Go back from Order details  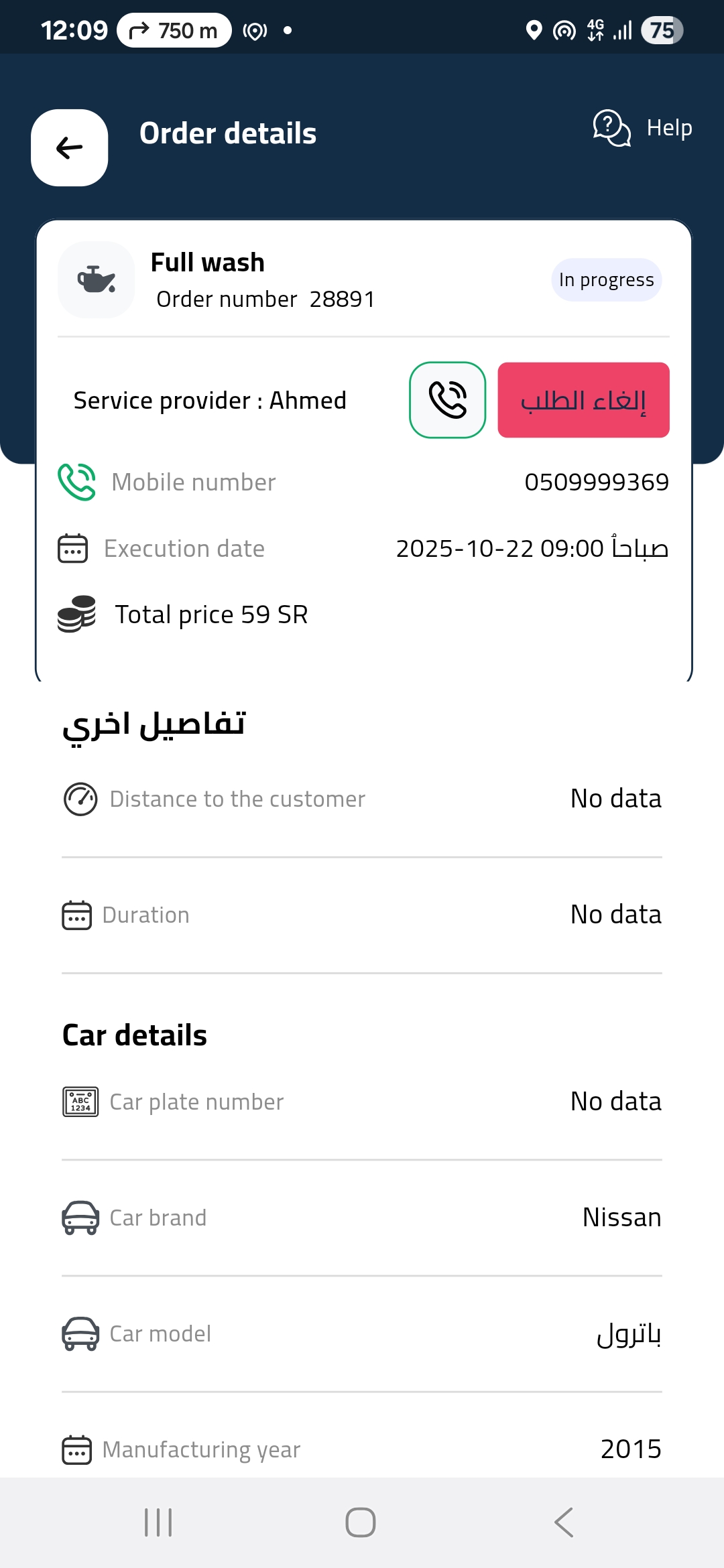pyautogui.click(x=69, y=147)
